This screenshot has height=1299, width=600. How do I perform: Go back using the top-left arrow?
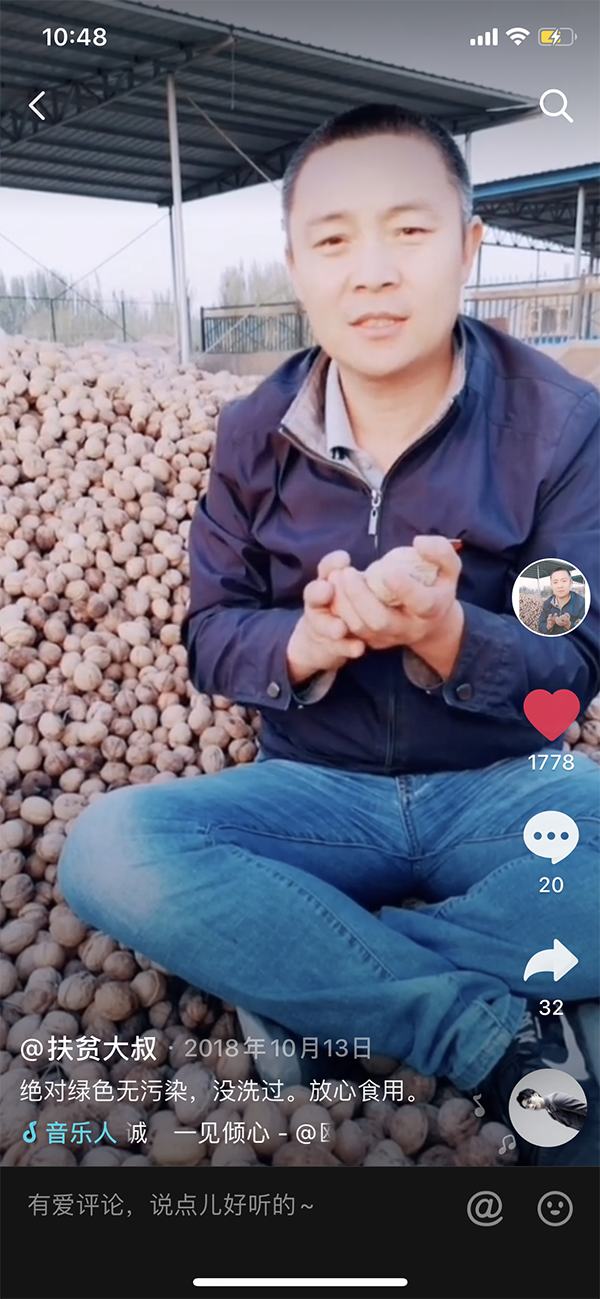point(38,106)
